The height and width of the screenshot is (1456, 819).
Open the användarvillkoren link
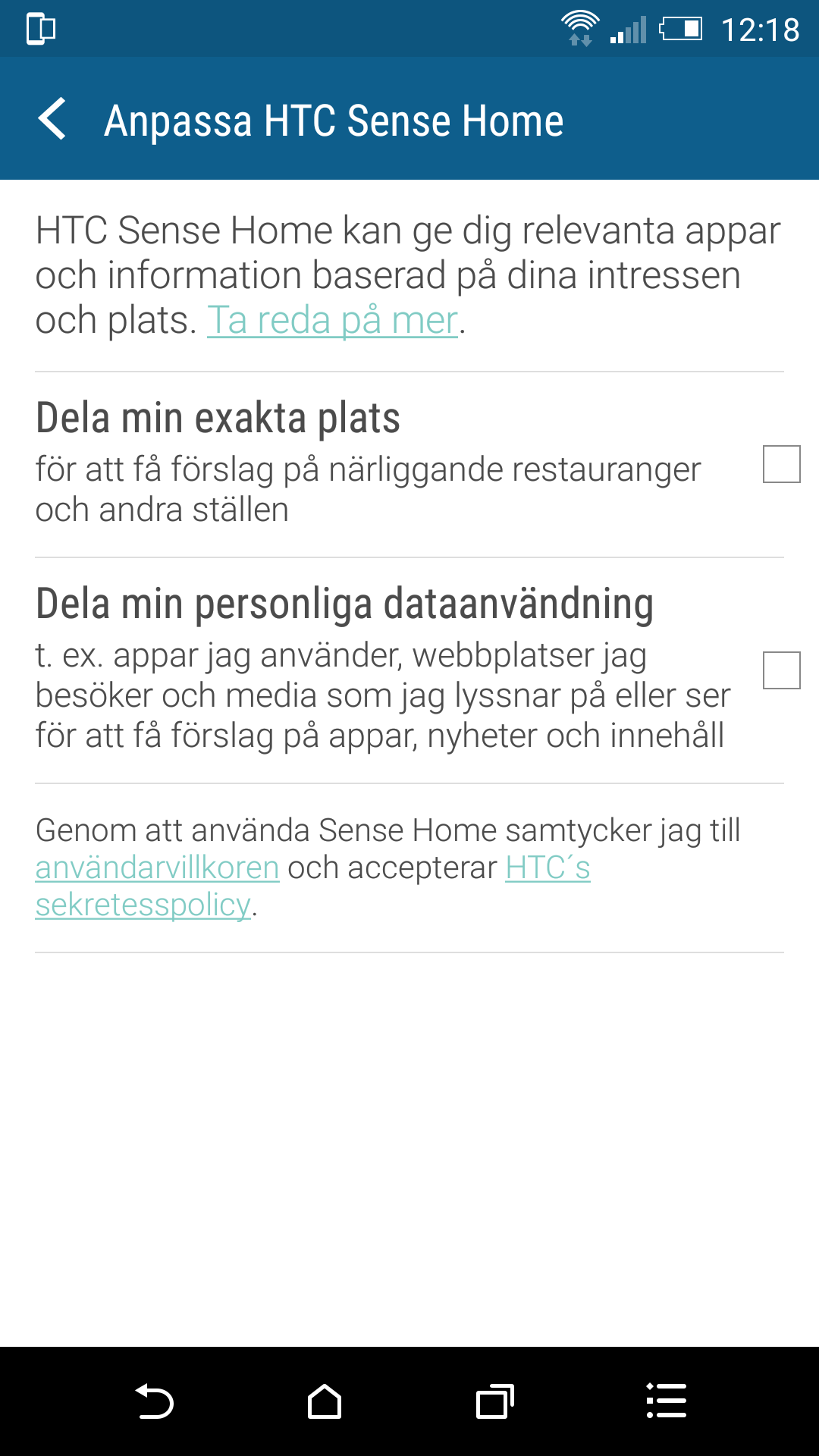157,868
